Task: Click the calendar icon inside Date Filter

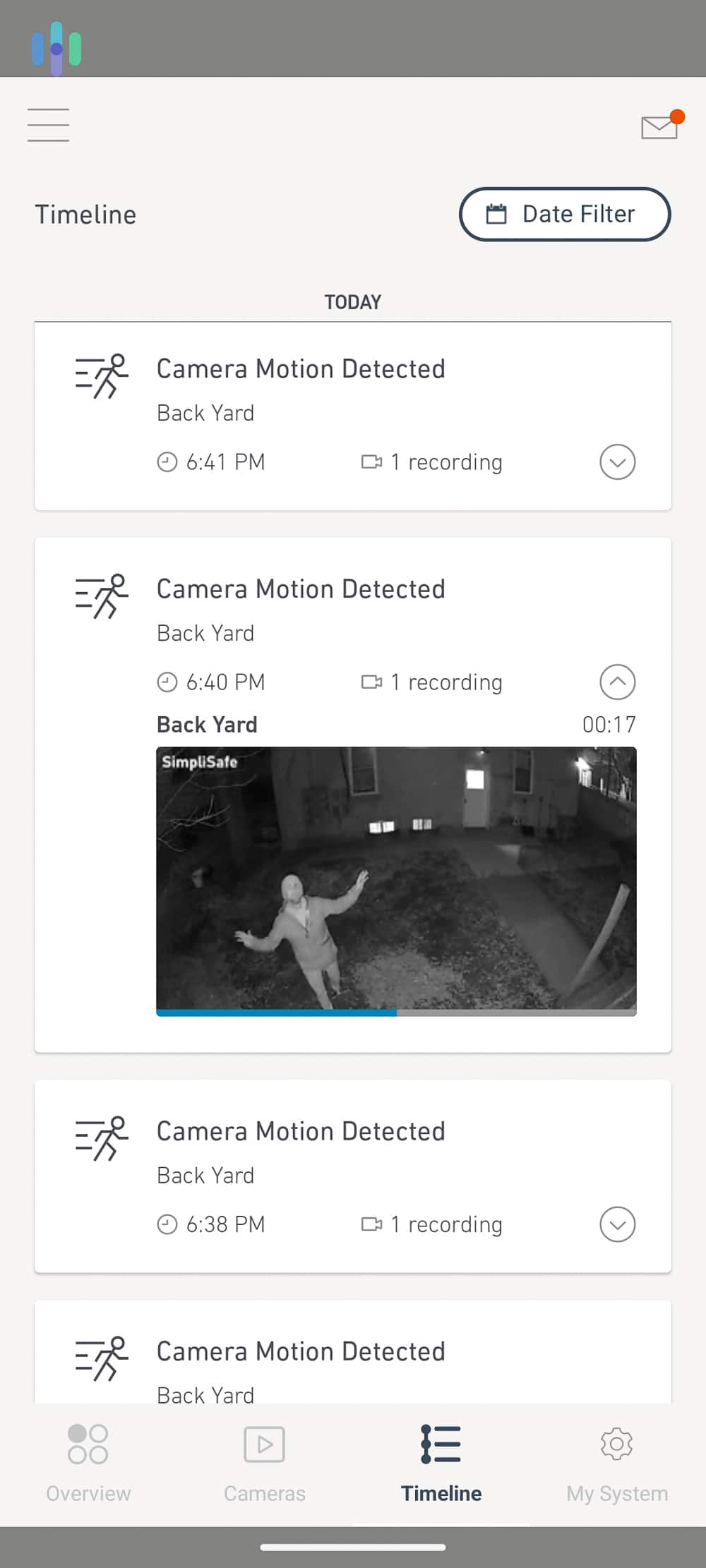Action: coord(497,214)
